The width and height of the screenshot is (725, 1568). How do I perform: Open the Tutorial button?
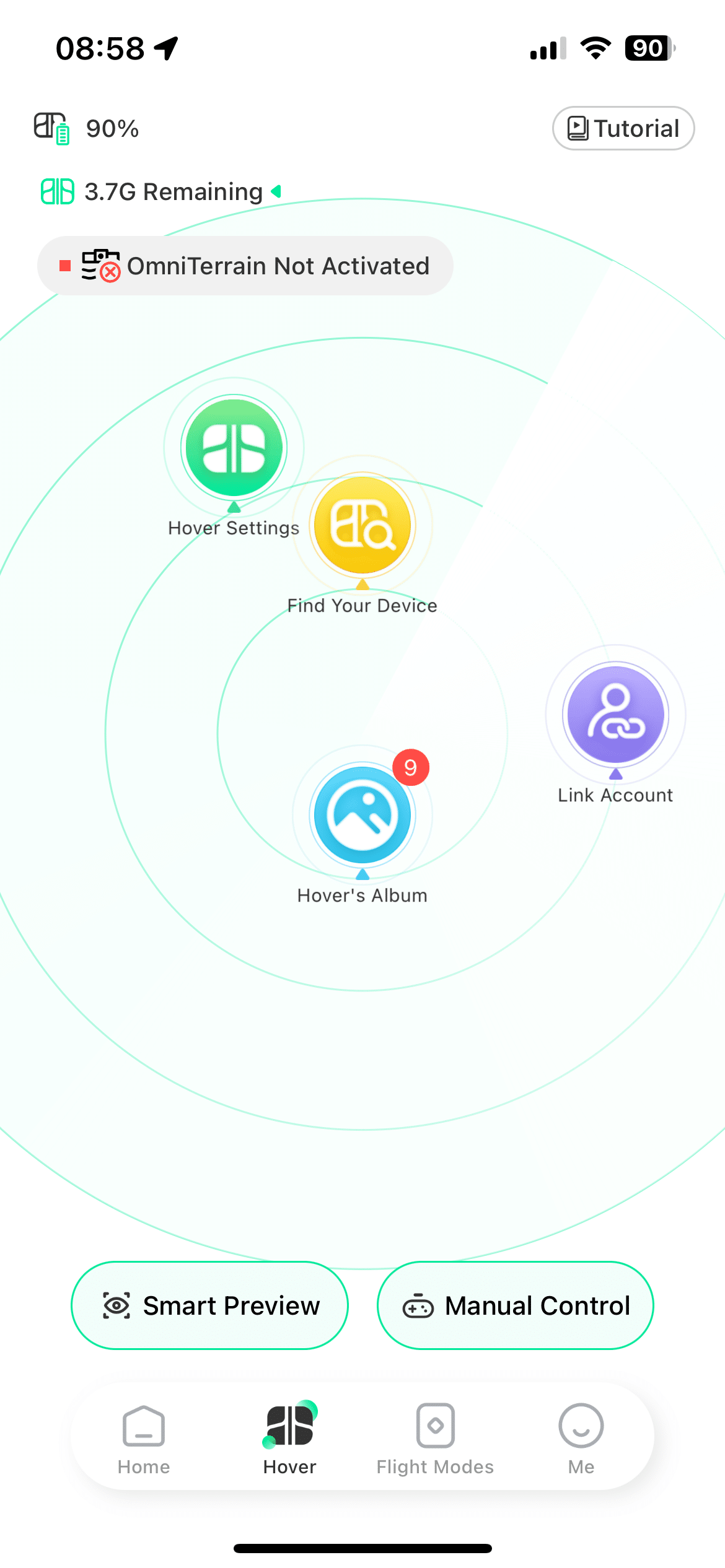(x=623, y=128)
